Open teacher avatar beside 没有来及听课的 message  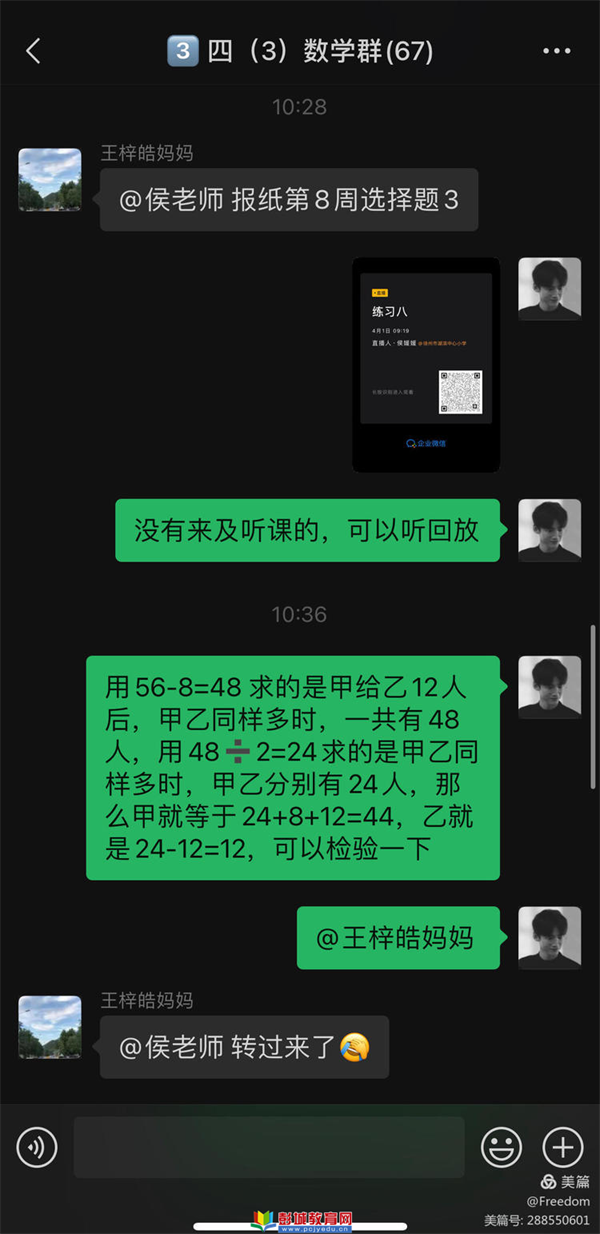pos(549,530)
